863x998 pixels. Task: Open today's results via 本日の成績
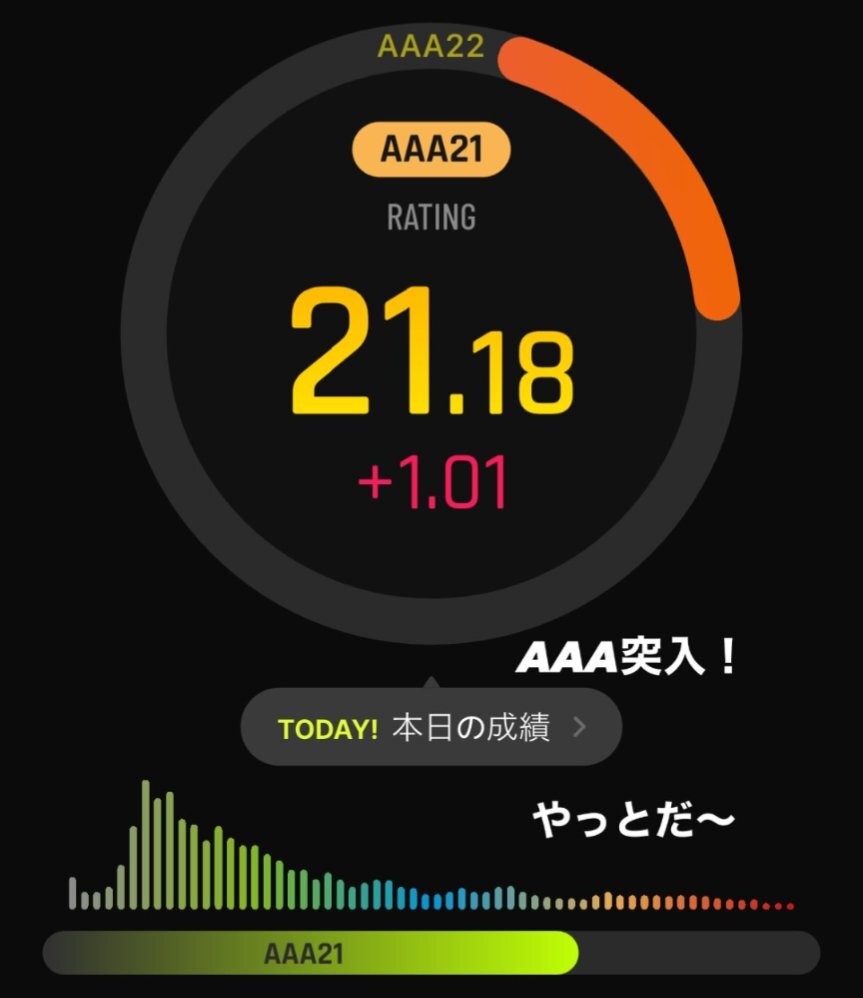tap(431, 728)
